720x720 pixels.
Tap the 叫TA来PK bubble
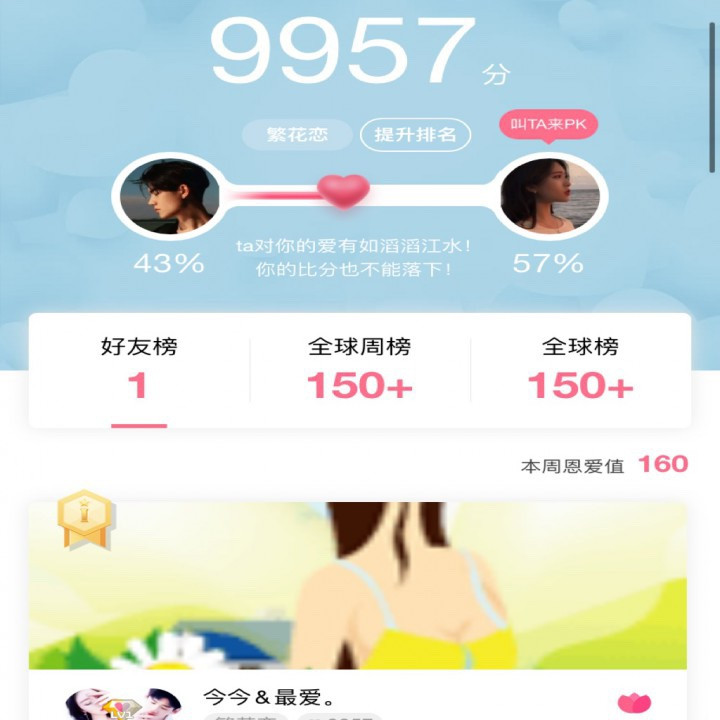pos(548,125)
